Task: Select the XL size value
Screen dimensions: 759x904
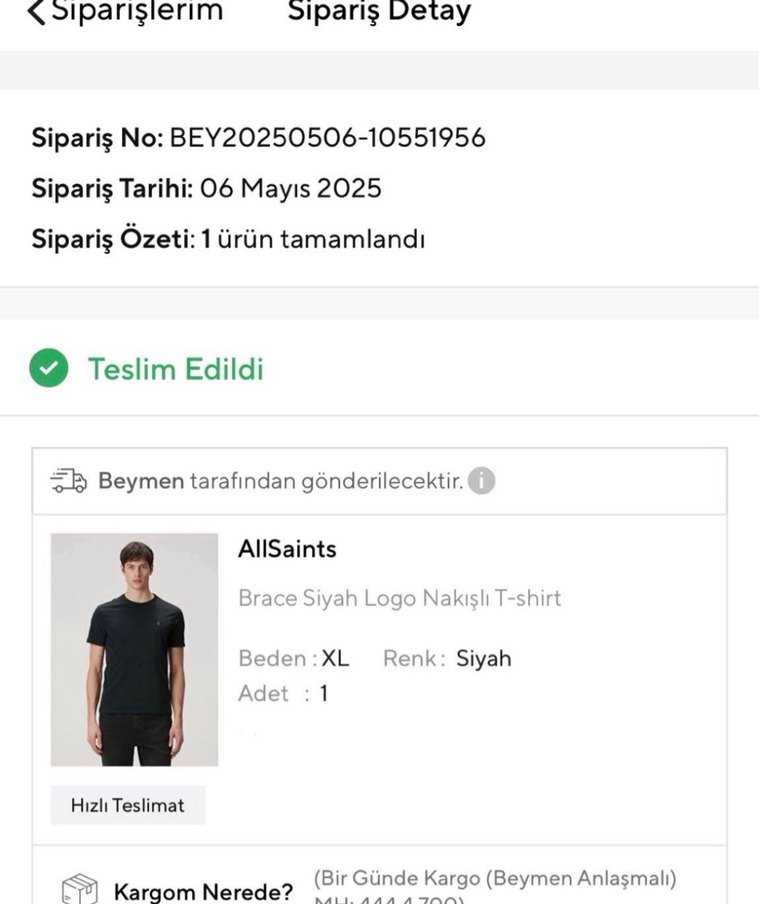Action: click(333, 658)
